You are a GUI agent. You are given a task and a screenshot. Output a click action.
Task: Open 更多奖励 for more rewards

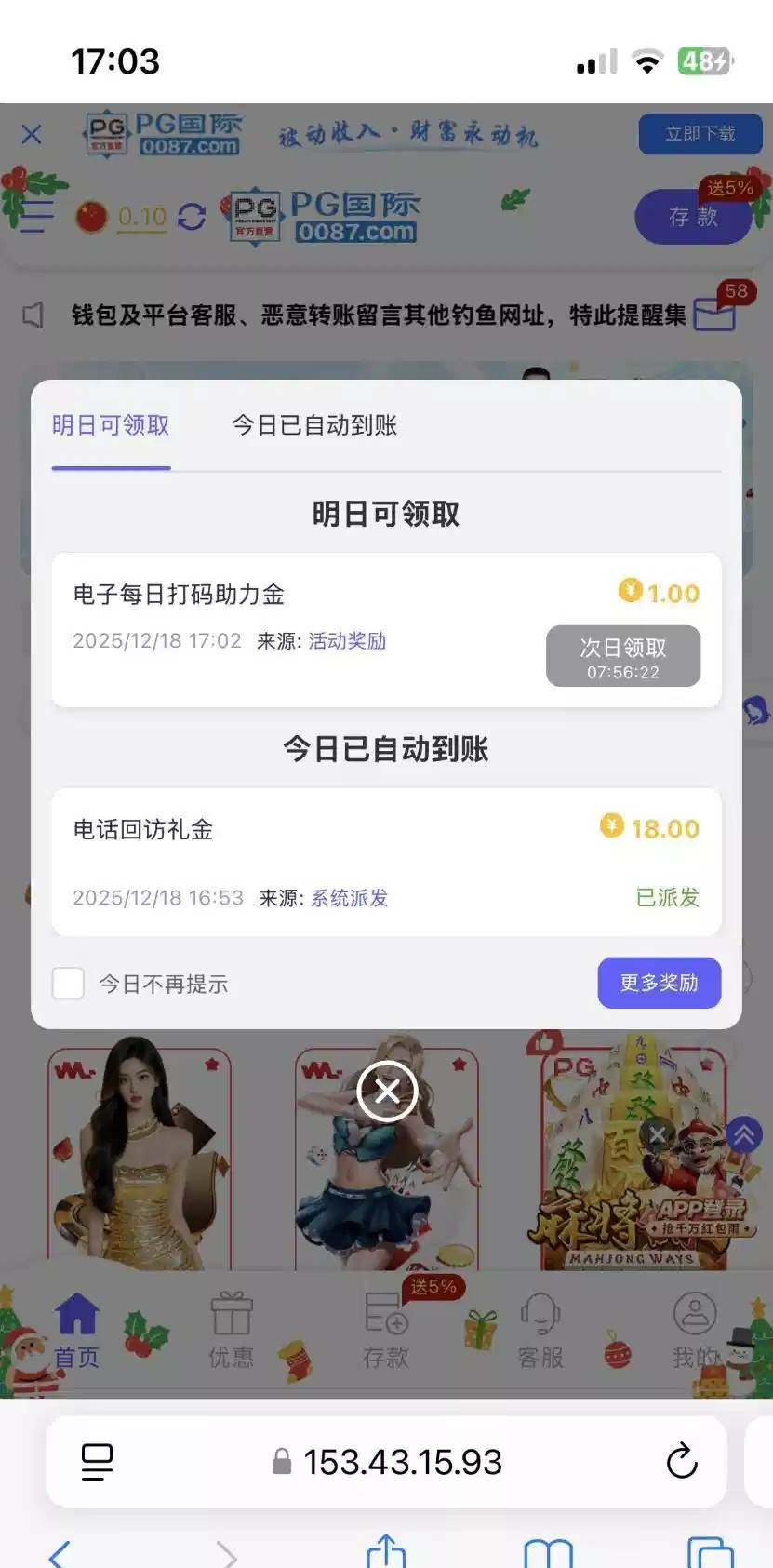659,983
